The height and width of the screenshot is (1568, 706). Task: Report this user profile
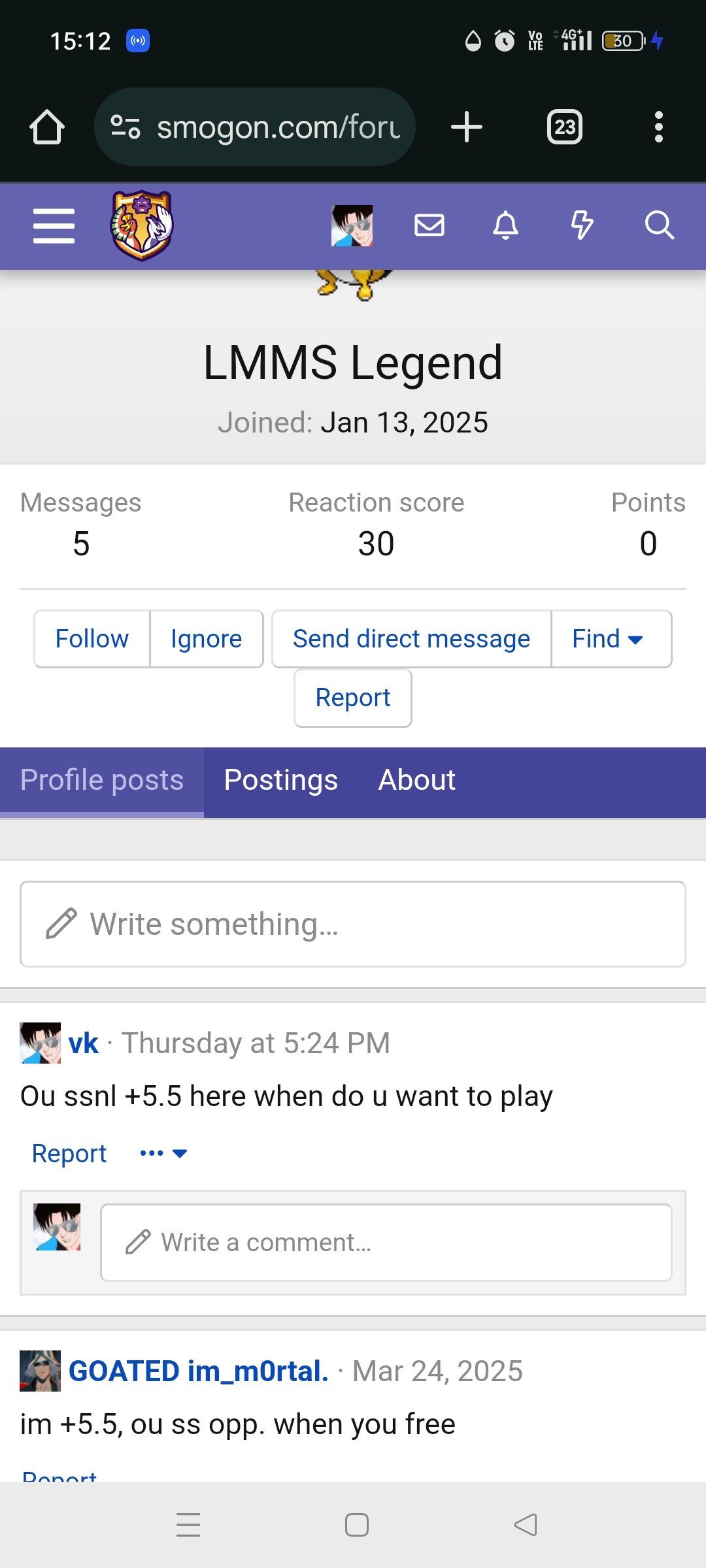353,698
